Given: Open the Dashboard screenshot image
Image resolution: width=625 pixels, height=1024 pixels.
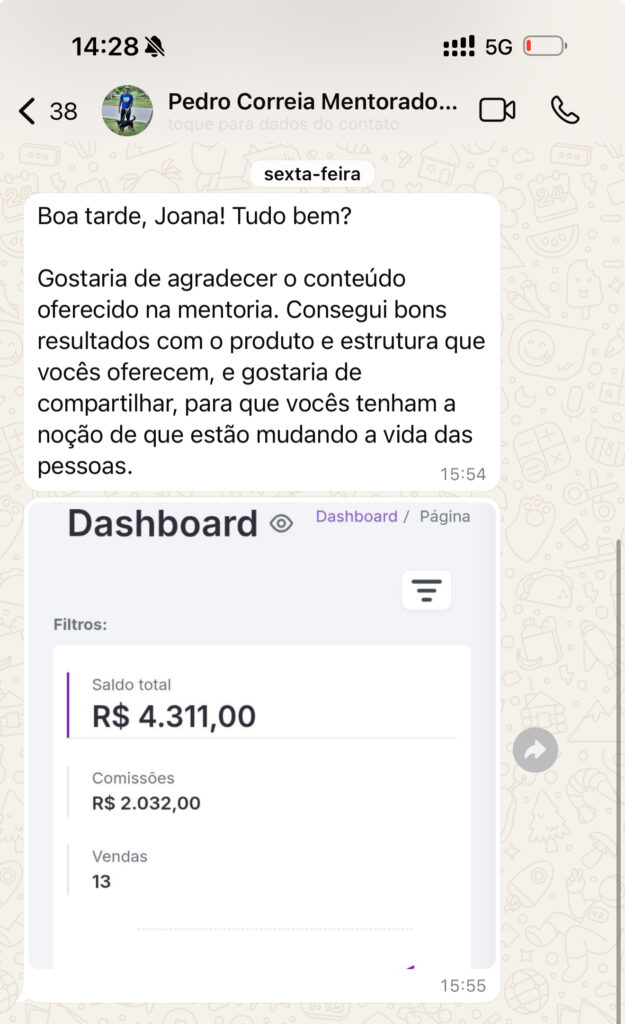Looking at the screenshot, I should [x=262, y=735].
